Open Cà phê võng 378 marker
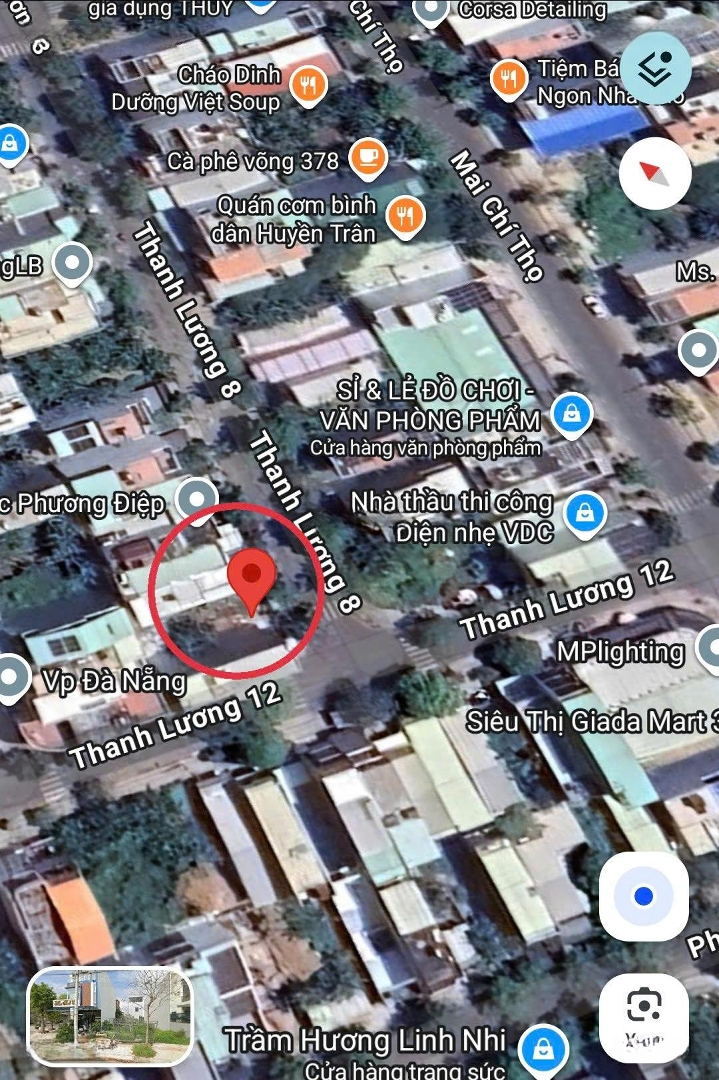The image size is (719, 1080). pos(368,158)
